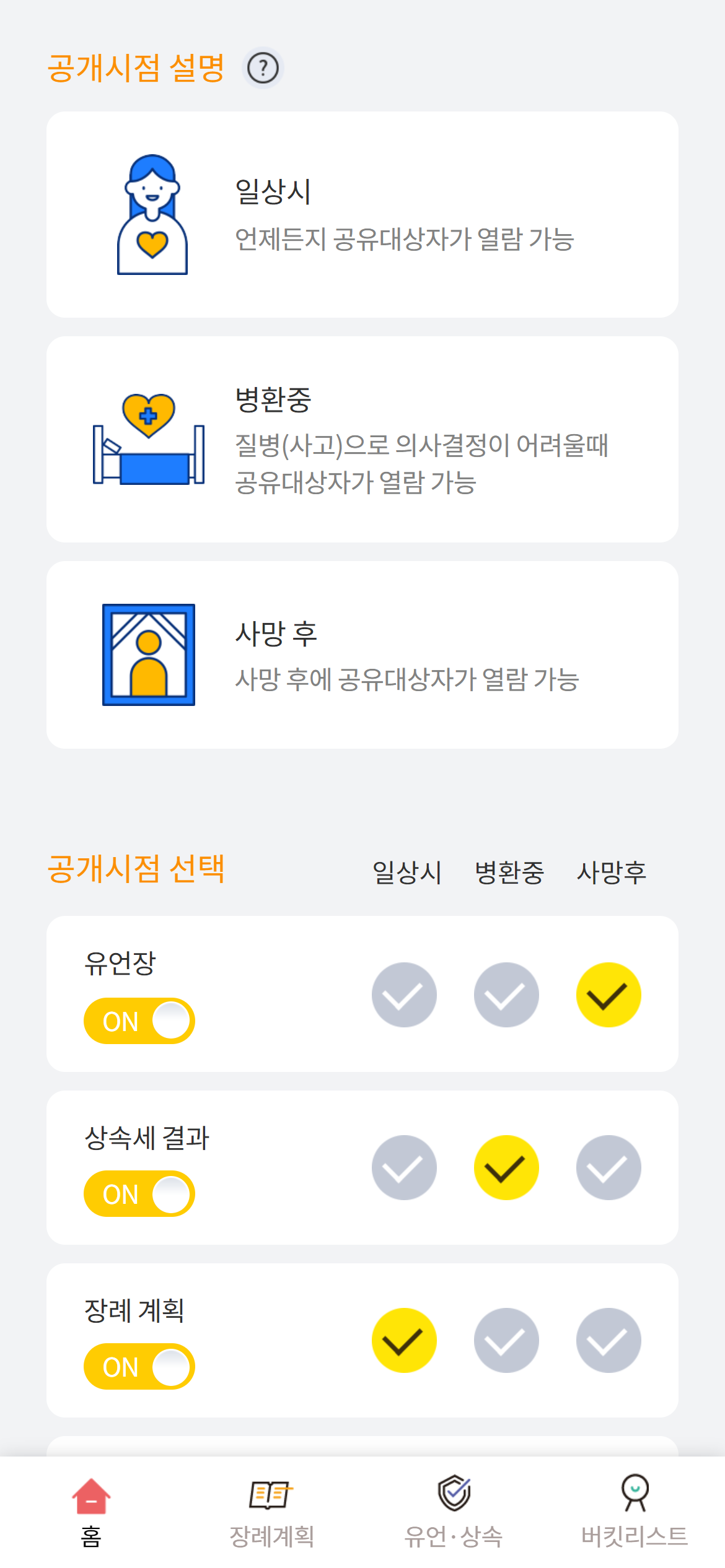Switch to the 버킷리스트 tab
725x1568 pixels.
(635, 1512)
